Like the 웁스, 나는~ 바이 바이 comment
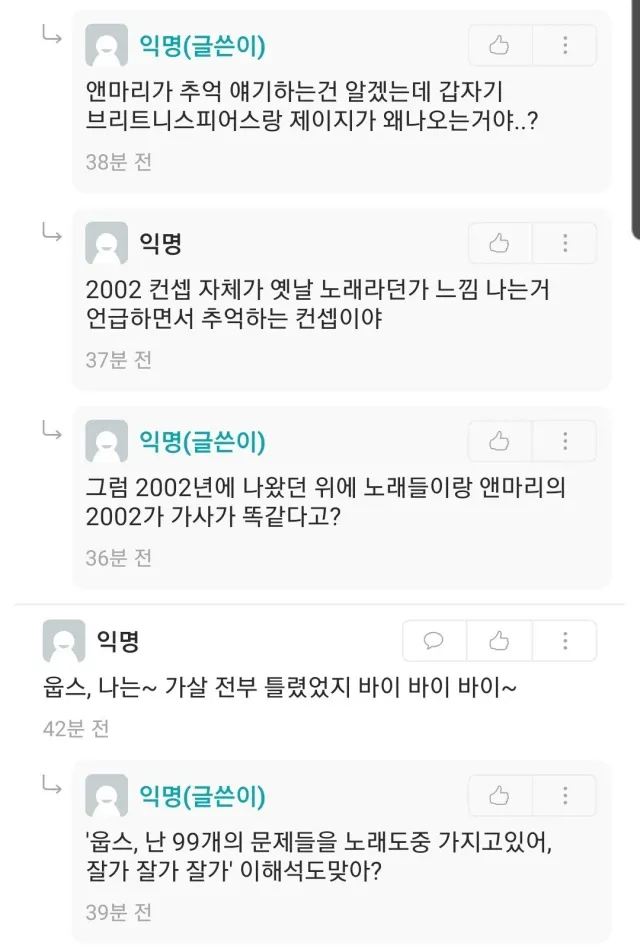This screenshot has height=952, width=640. [500, 640]
